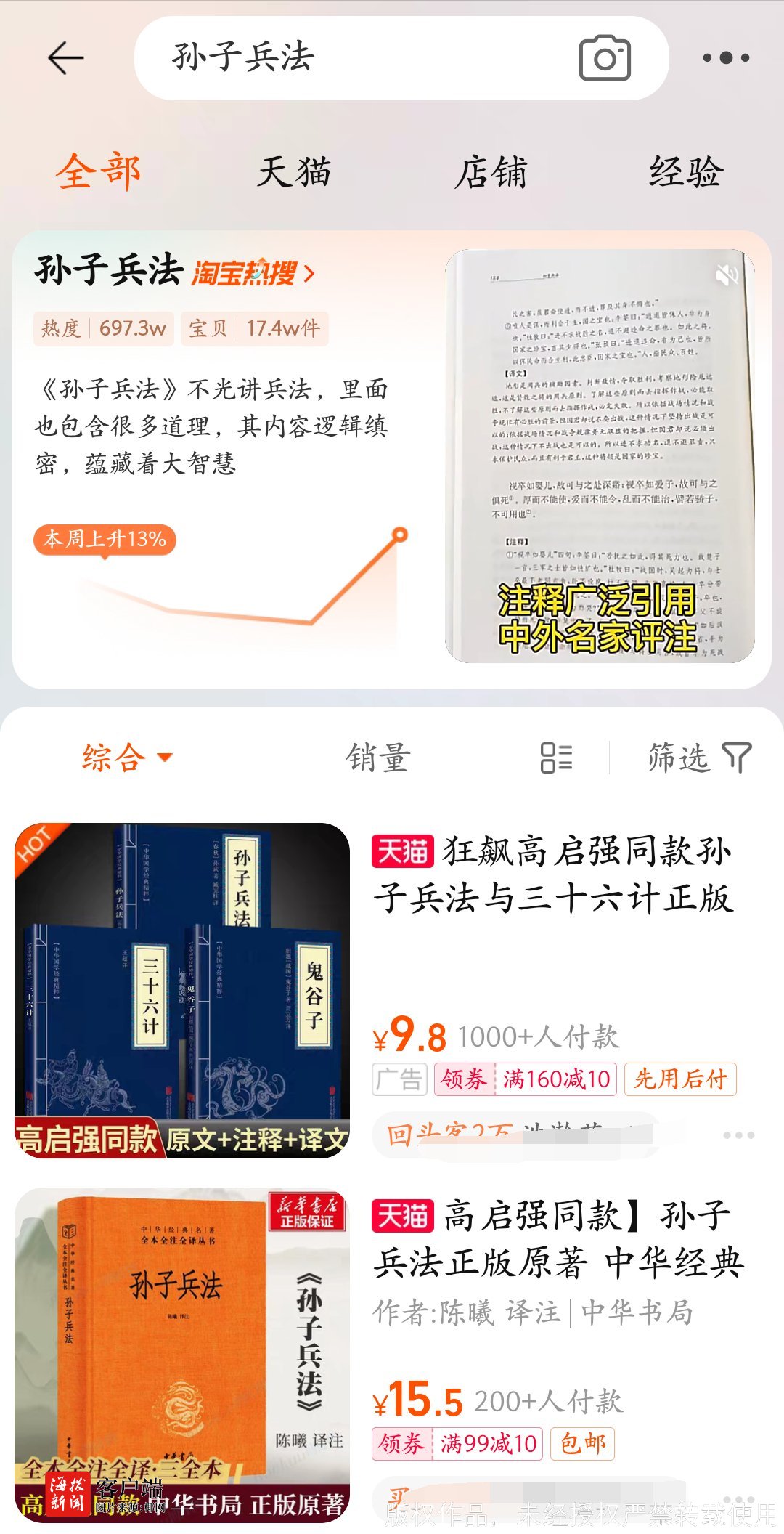Unmute the book preview video
The height and width of the screenshot is (1534, 784).
(x=726, y=275)
